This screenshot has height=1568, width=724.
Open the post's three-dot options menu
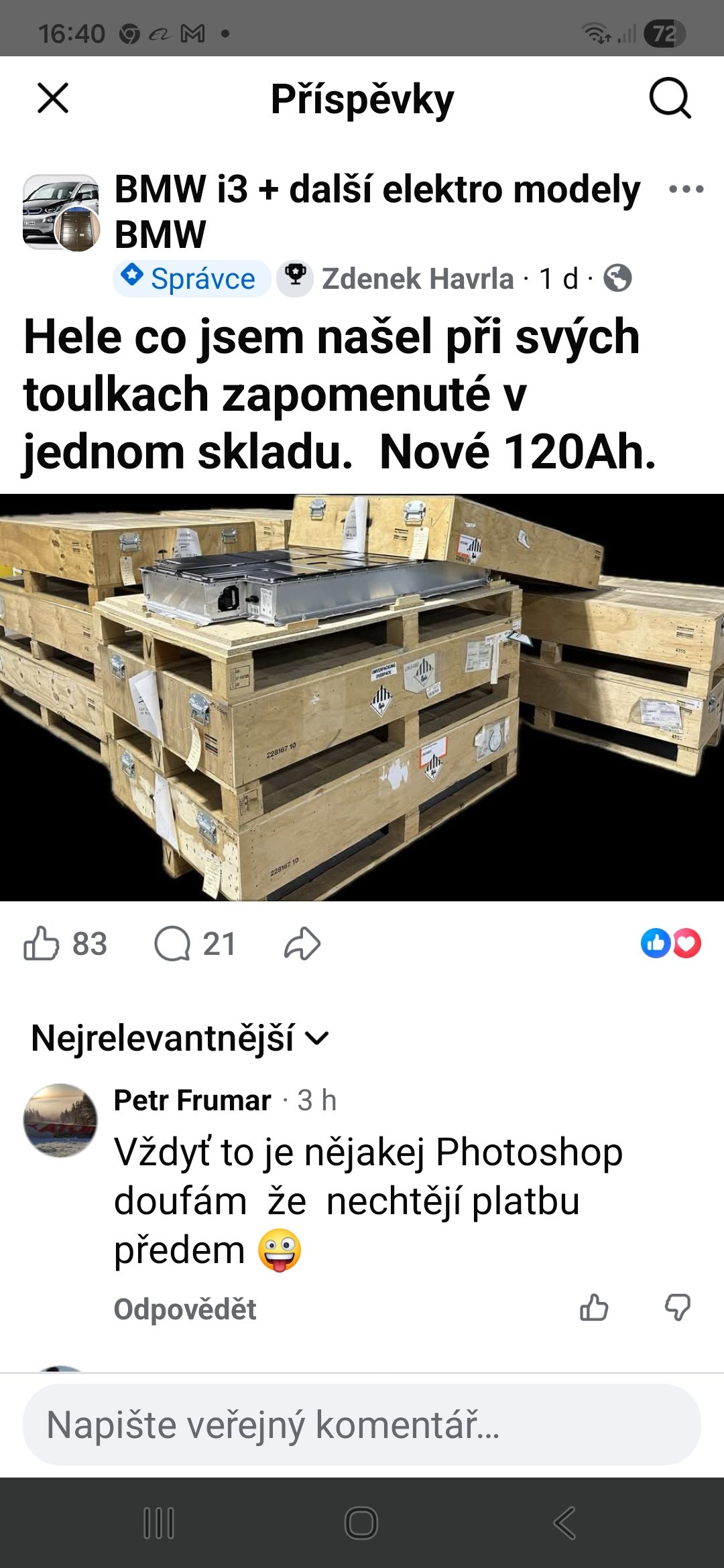pyautogui.click(x=686, y=190)
